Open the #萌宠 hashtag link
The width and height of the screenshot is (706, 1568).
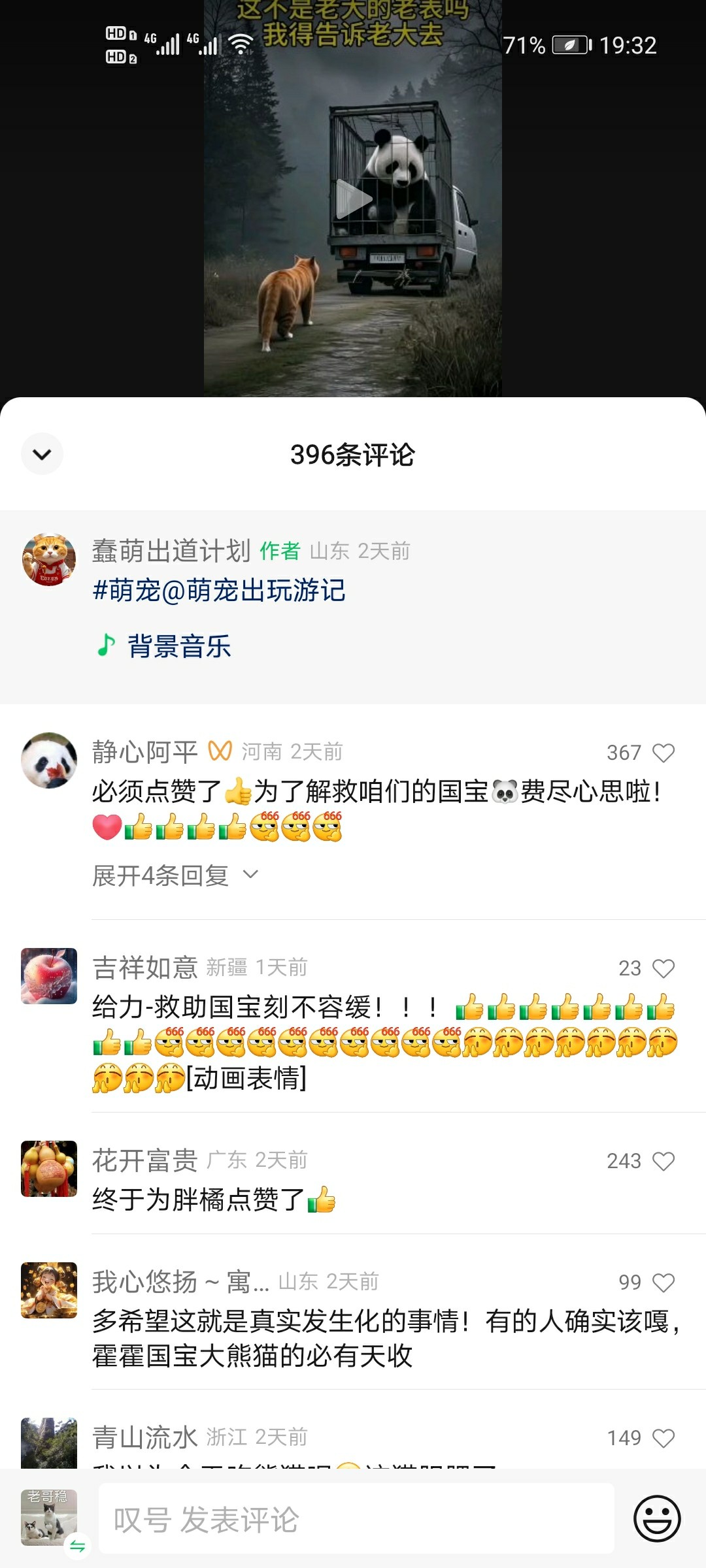point(126,591)
